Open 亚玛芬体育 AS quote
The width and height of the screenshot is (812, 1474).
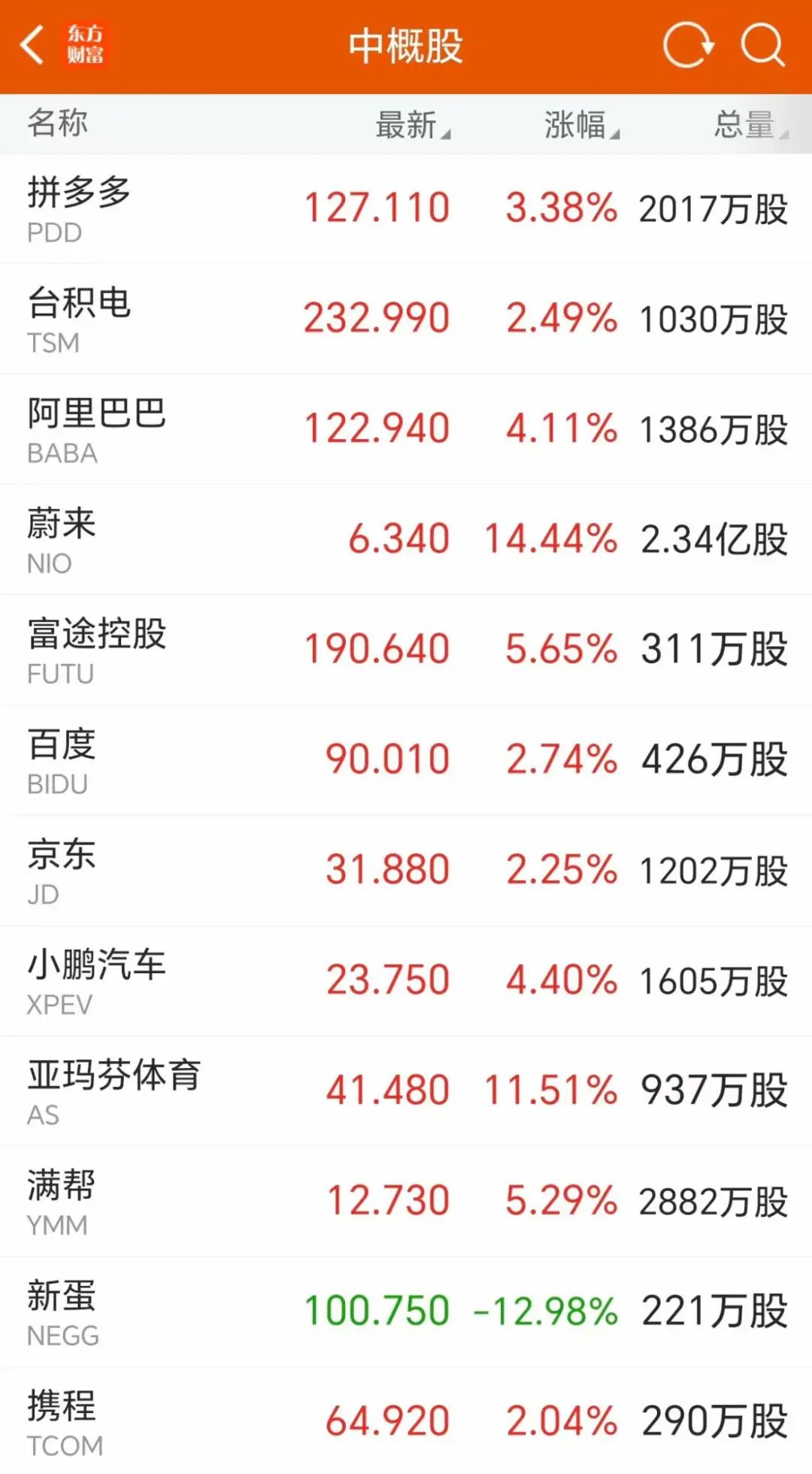[406, 1091]
